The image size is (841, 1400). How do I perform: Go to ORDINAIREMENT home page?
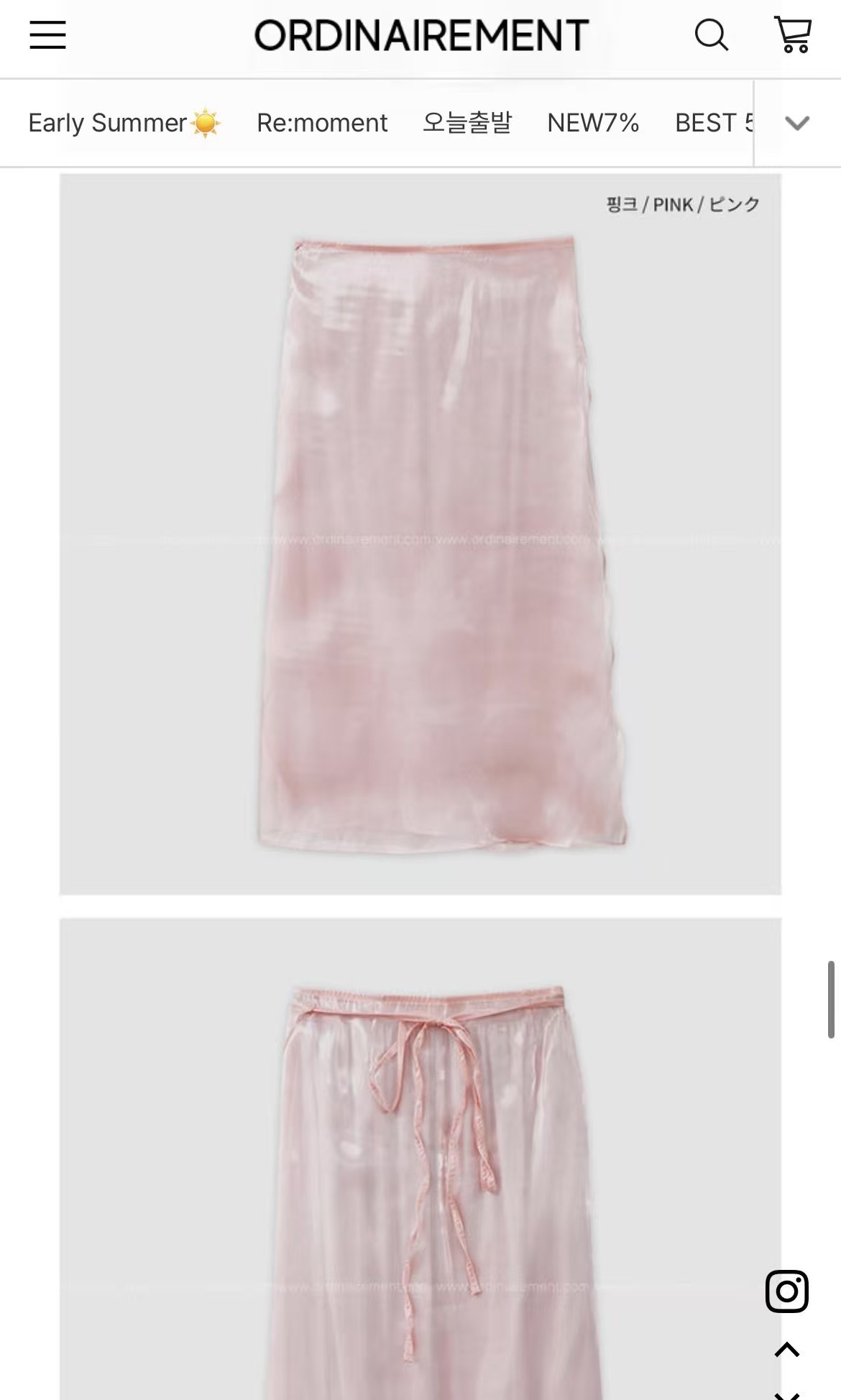coord(421,35)
